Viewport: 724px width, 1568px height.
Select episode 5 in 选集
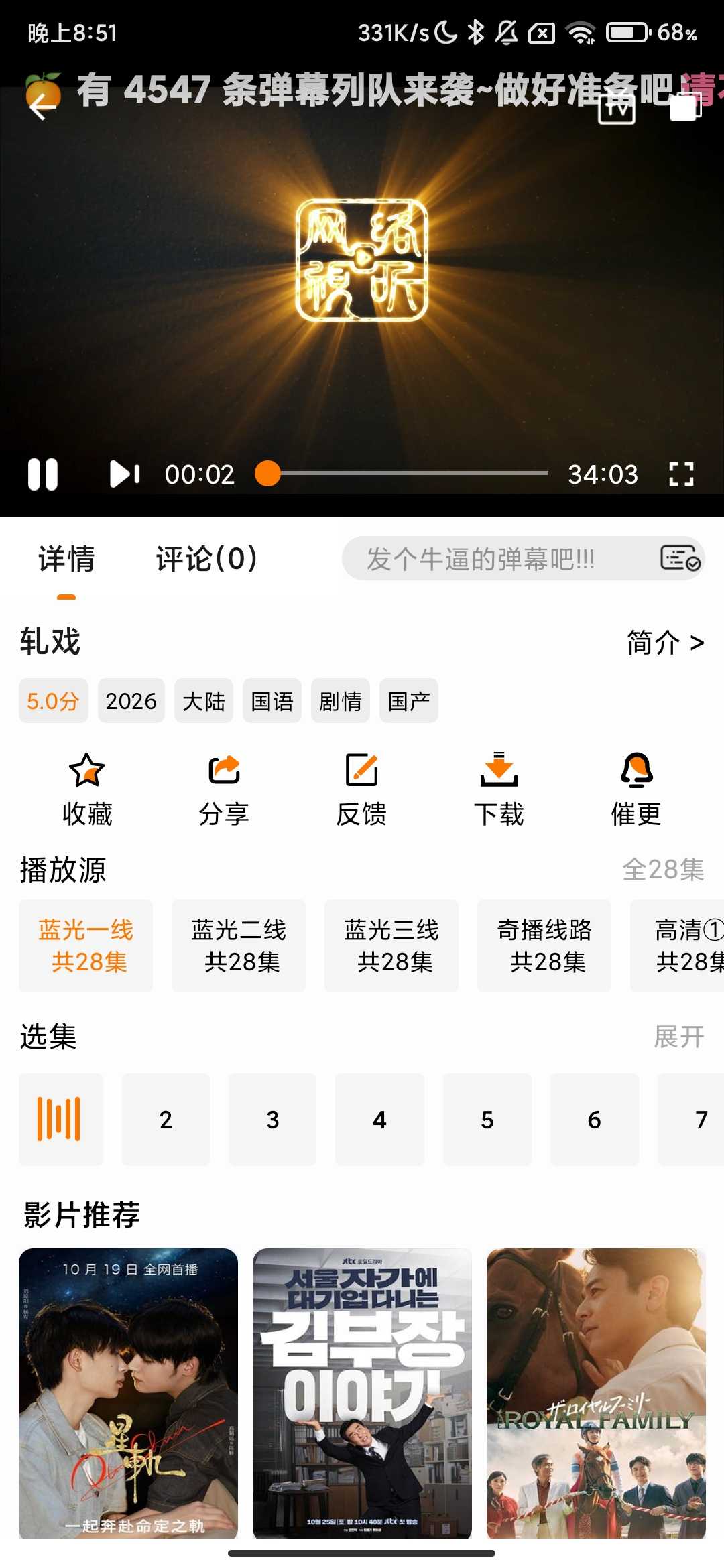(x=487, y=1119)
